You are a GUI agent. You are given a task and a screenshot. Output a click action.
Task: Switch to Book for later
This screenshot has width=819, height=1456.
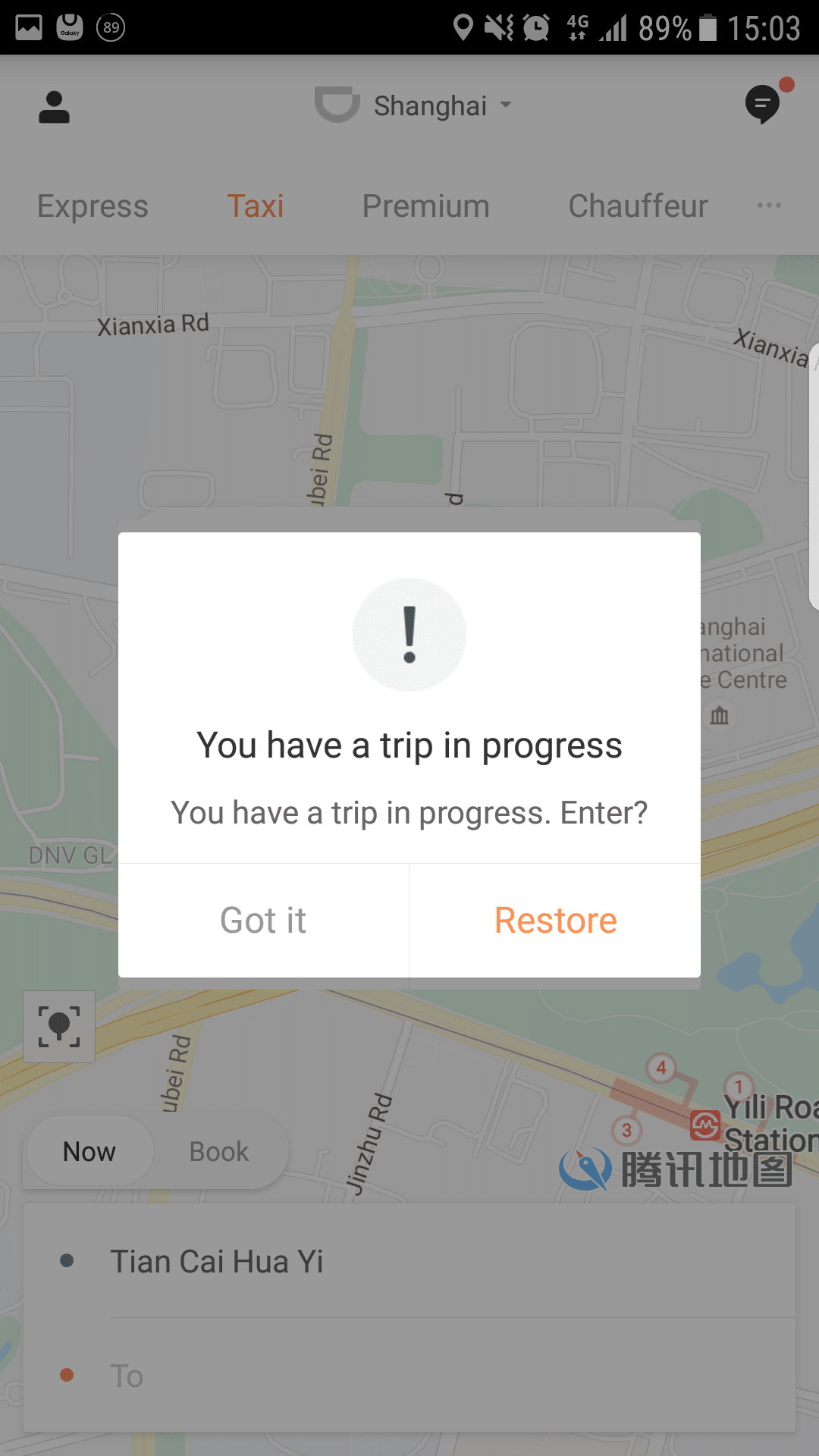[218, 1152]
